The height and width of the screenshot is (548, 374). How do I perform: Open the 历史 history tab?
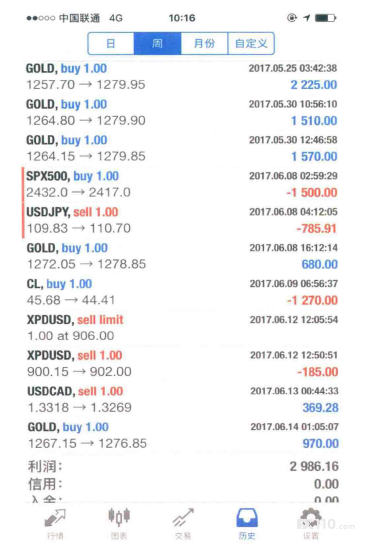pos(247,524)
